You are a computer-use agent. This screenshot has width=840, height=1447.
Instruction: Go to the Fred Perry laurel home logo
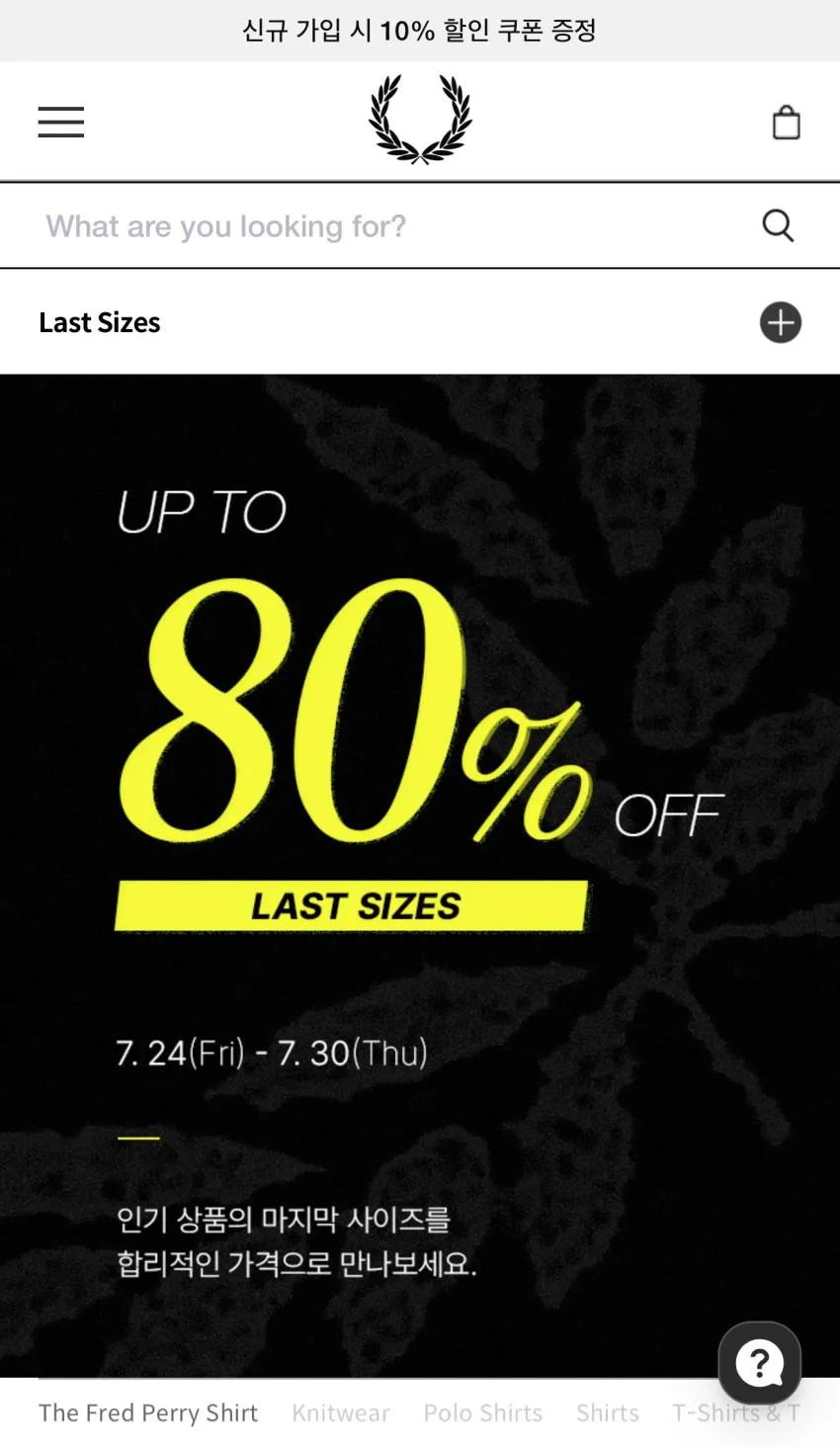(x=420, y=120)
